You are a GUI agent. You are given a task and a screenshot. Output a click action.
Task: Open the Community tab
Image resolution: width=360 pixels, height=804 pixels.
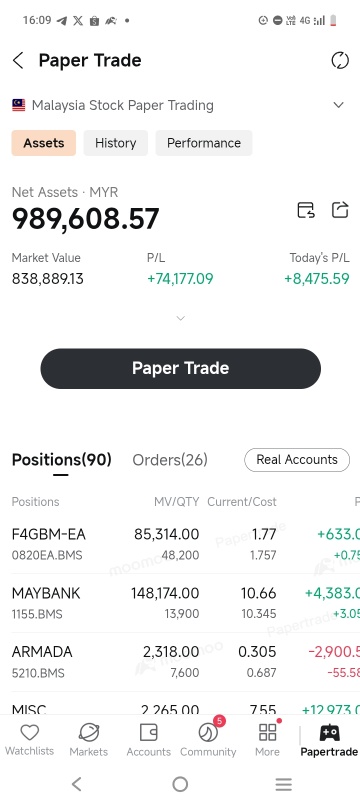208,740
